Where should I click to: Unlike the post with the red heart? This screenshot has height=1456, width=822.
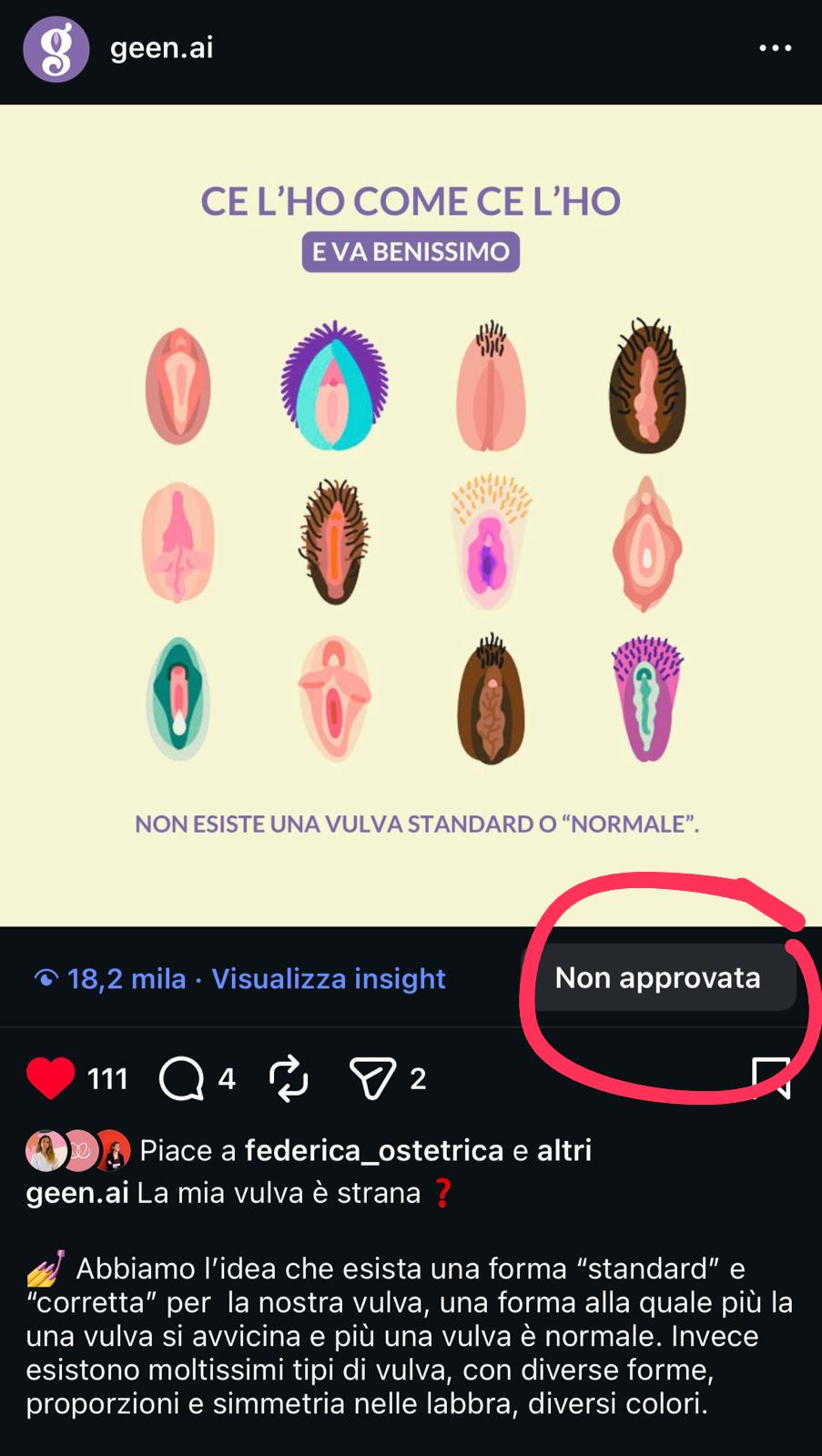pyautogui.click(x=50, y=1078)
